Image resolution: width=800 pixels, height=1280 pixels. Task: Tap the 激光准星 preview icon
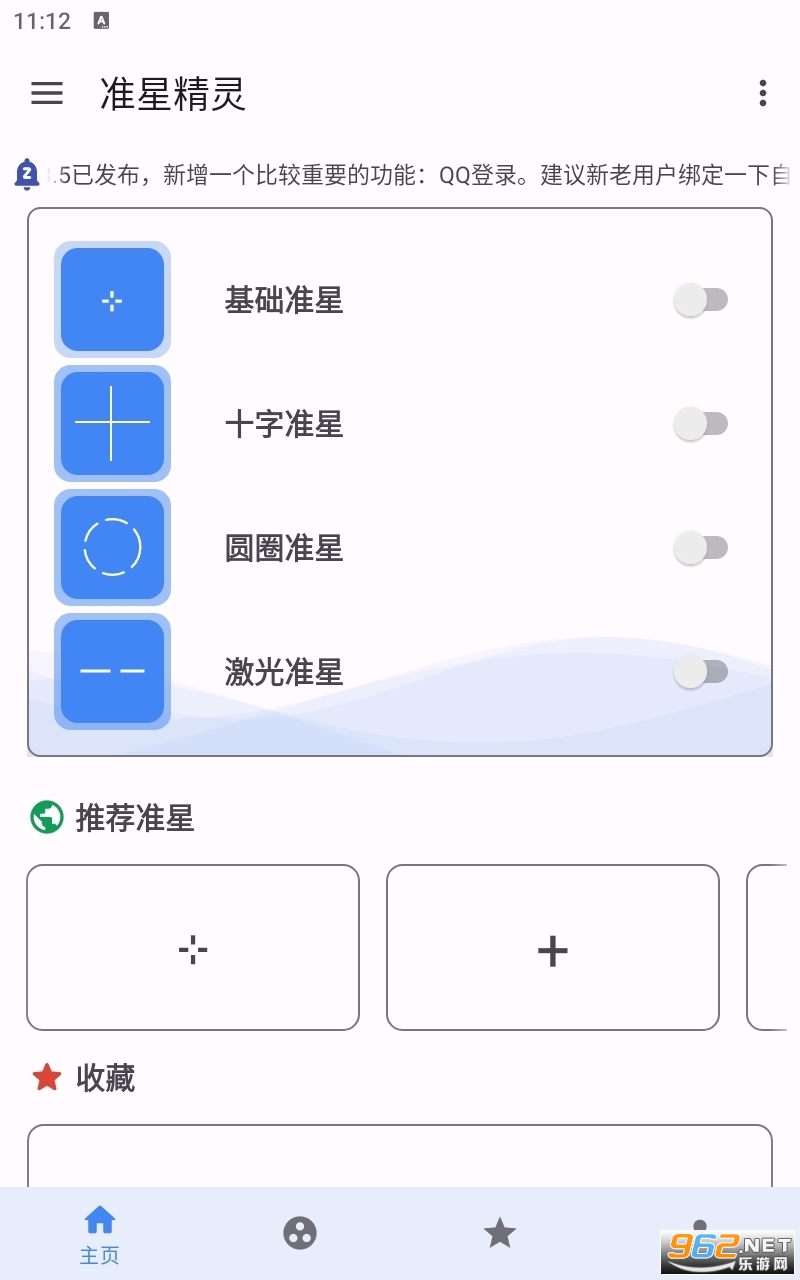112,672
